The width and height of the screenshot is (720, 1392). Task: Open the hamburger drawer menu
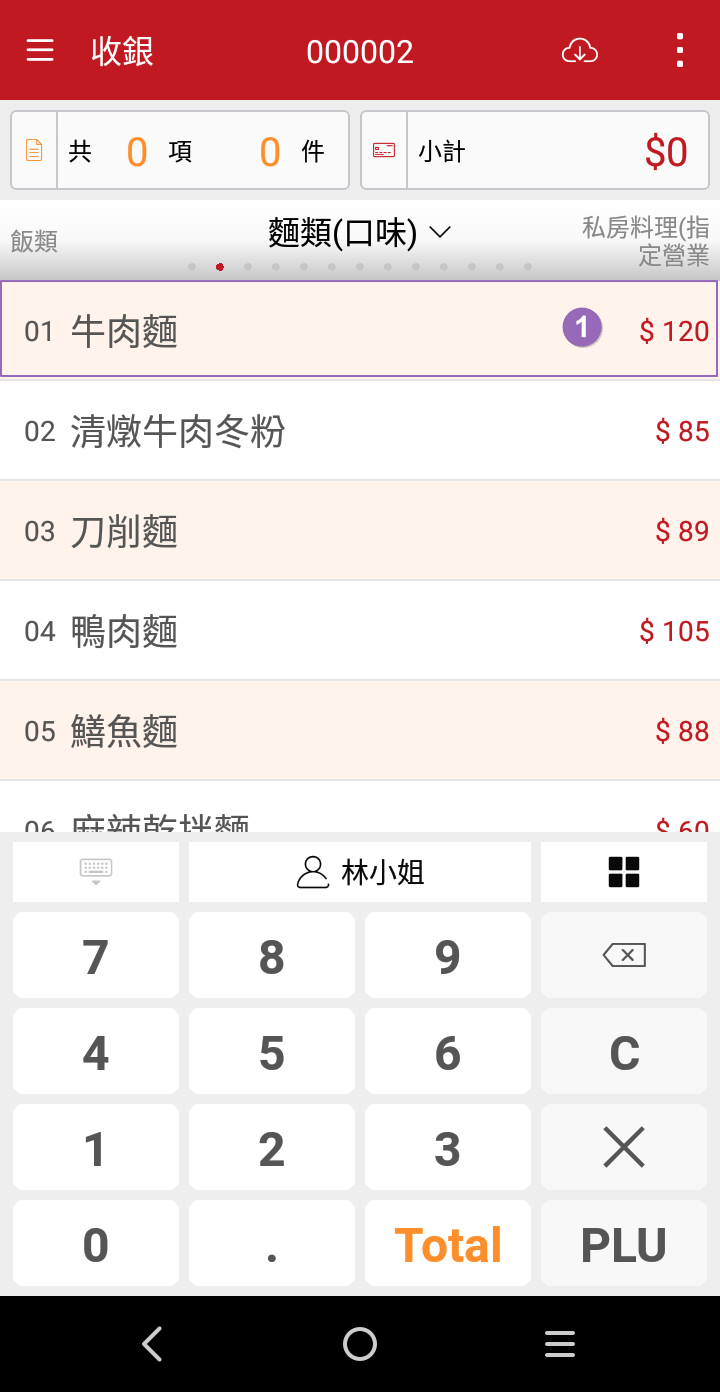coord(40,51)
